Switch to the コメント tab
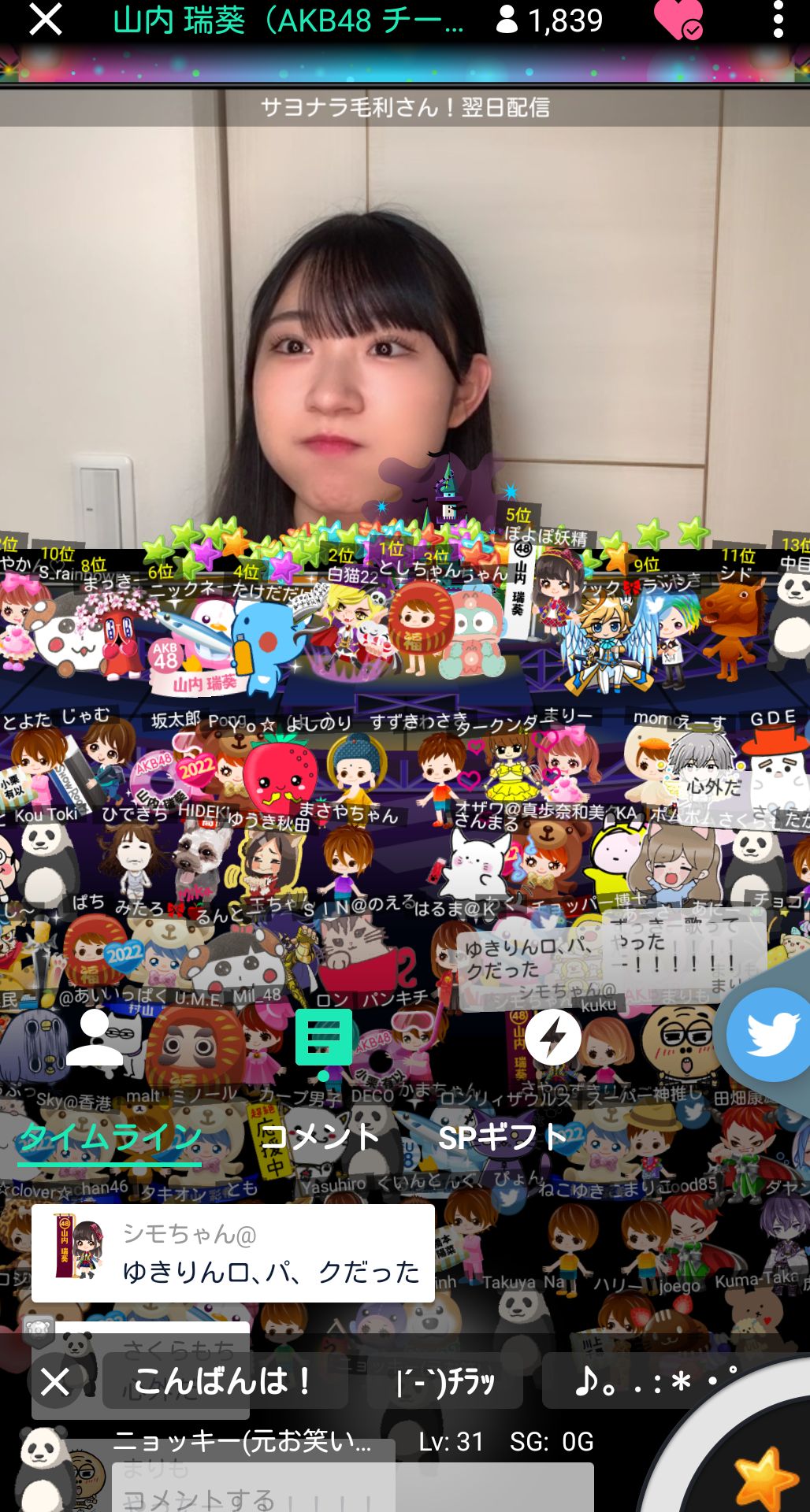 [320, 1137]
